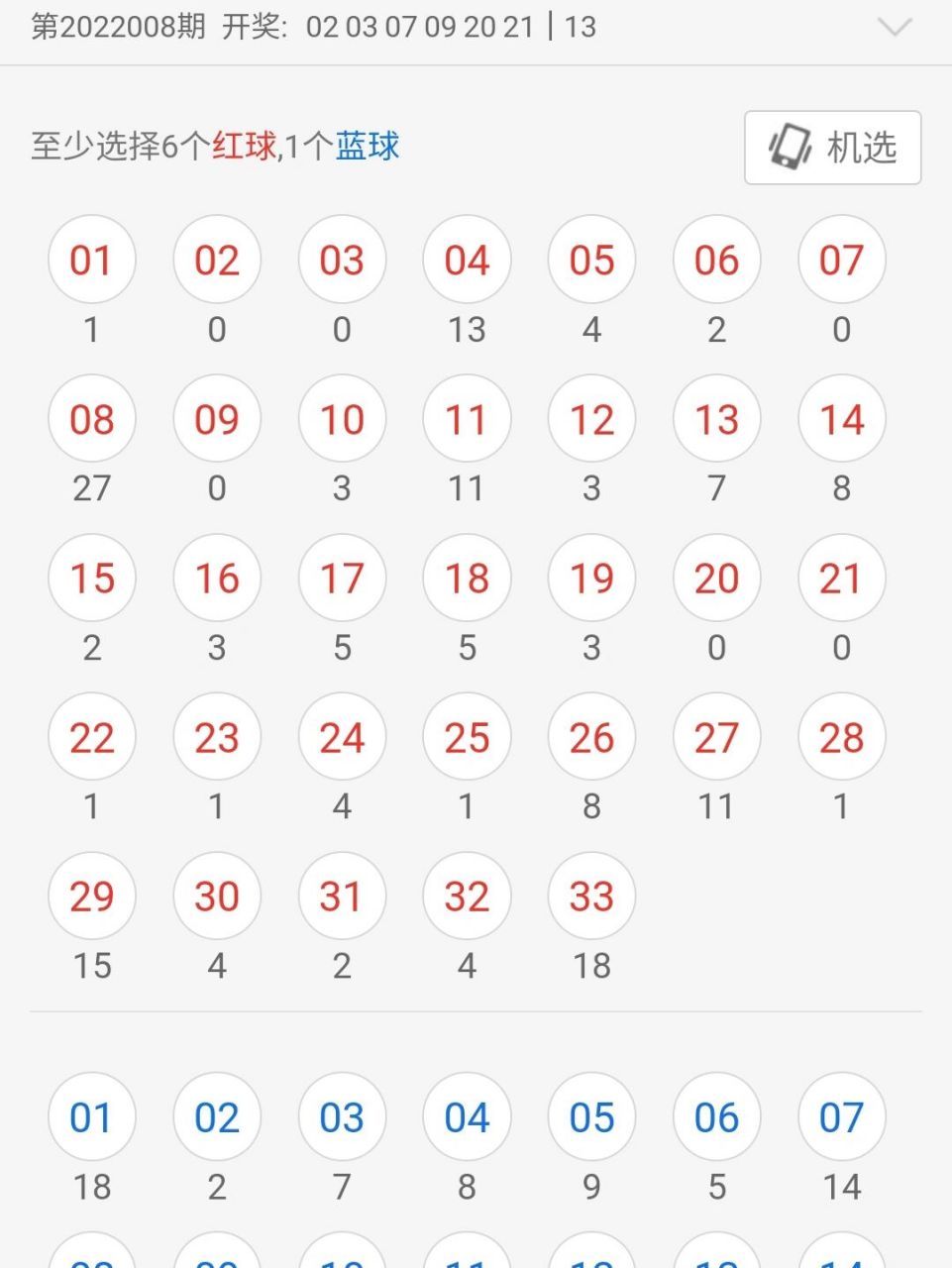This screenshot has width=952, height=1268.
Task: Select red ball 08
Action: tap(92, 419)
